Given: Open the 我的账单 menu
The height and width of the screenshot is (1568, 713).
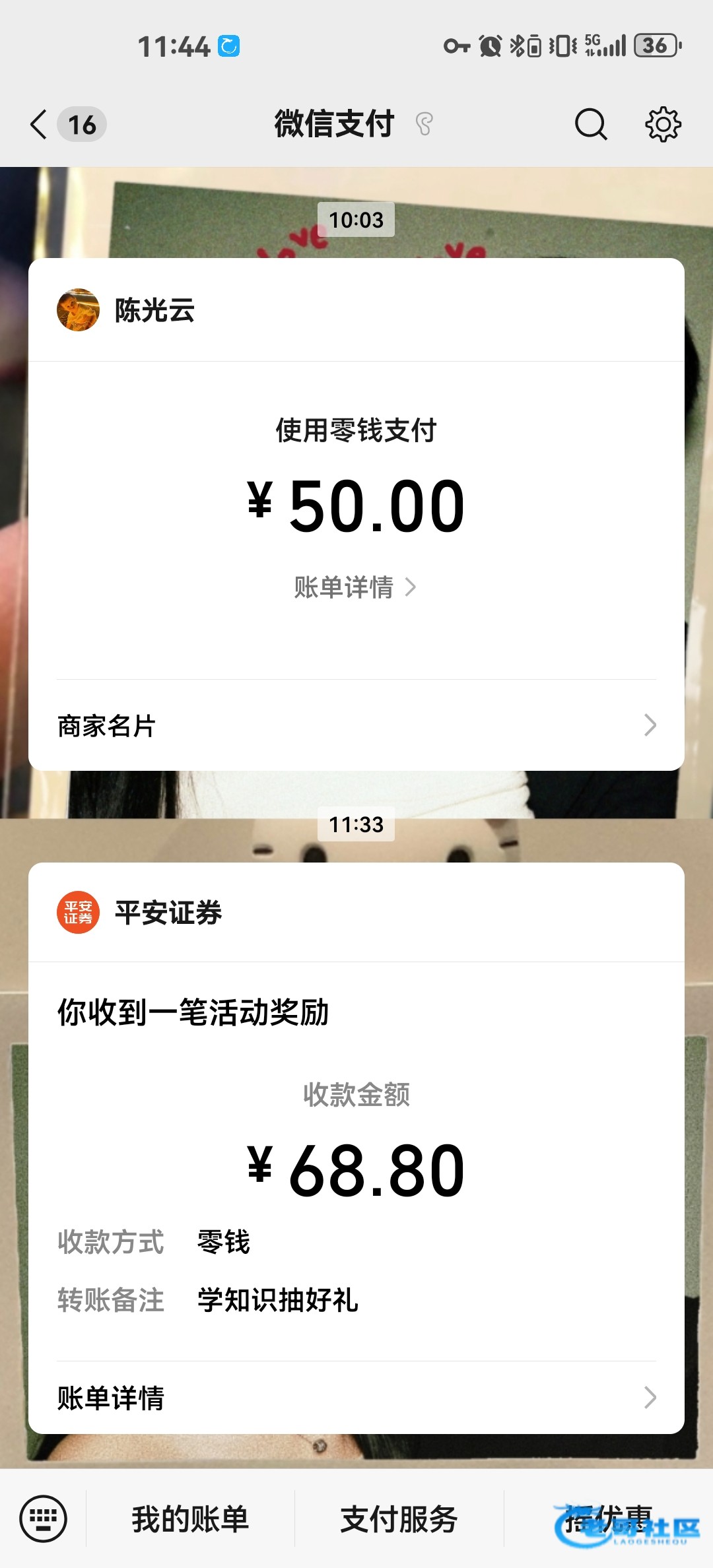Looking at the screenshot, I should click(190, 1519).
